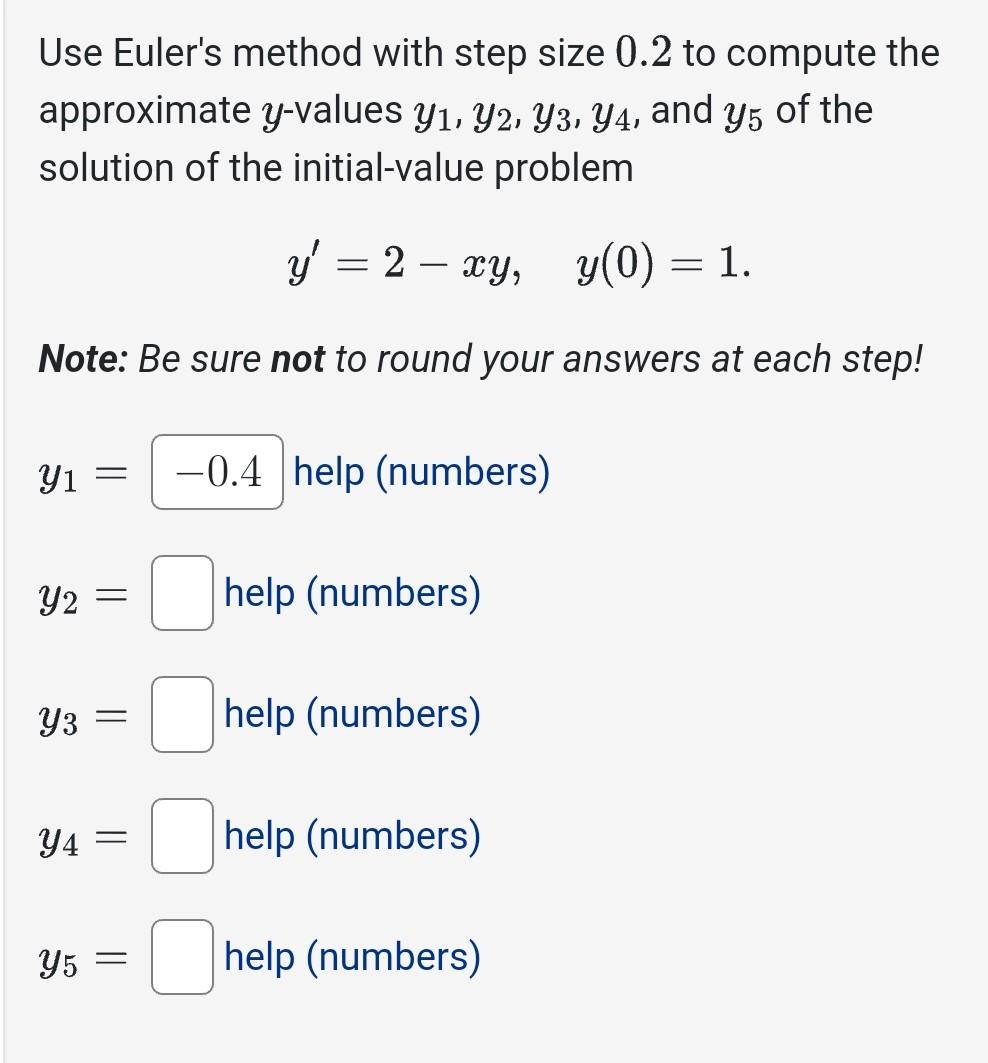
Task: Click the empty y3 answer box
Action: (181, 714)
